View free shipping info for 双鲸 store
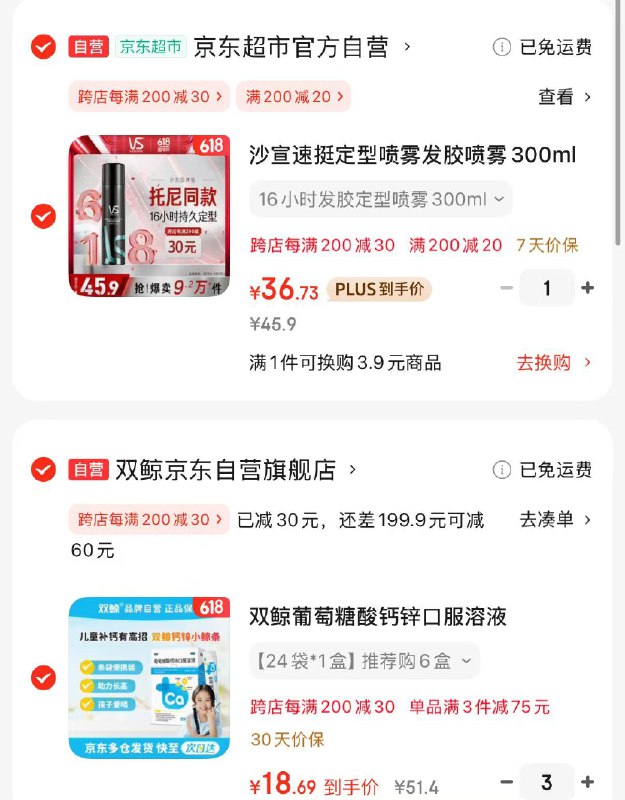Viewport: 625px width, 800px height. 543,469
